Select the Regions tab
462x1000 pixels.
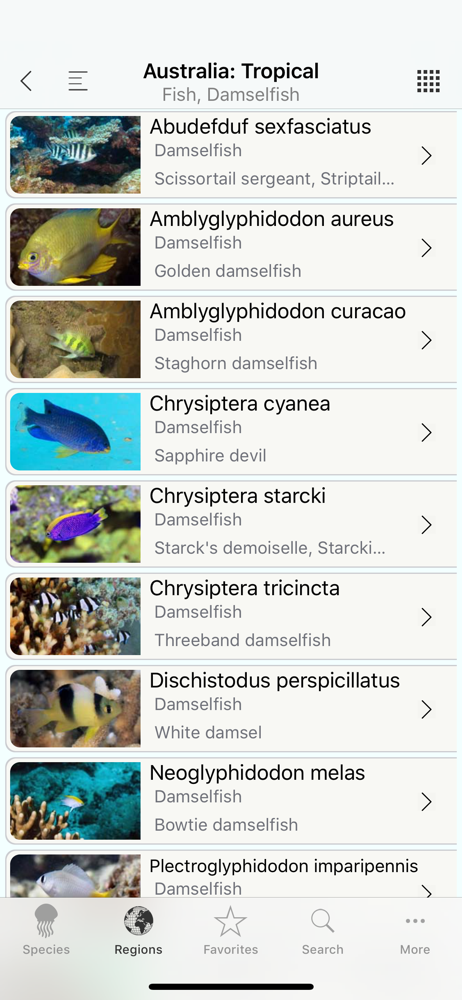click(138, 930)
